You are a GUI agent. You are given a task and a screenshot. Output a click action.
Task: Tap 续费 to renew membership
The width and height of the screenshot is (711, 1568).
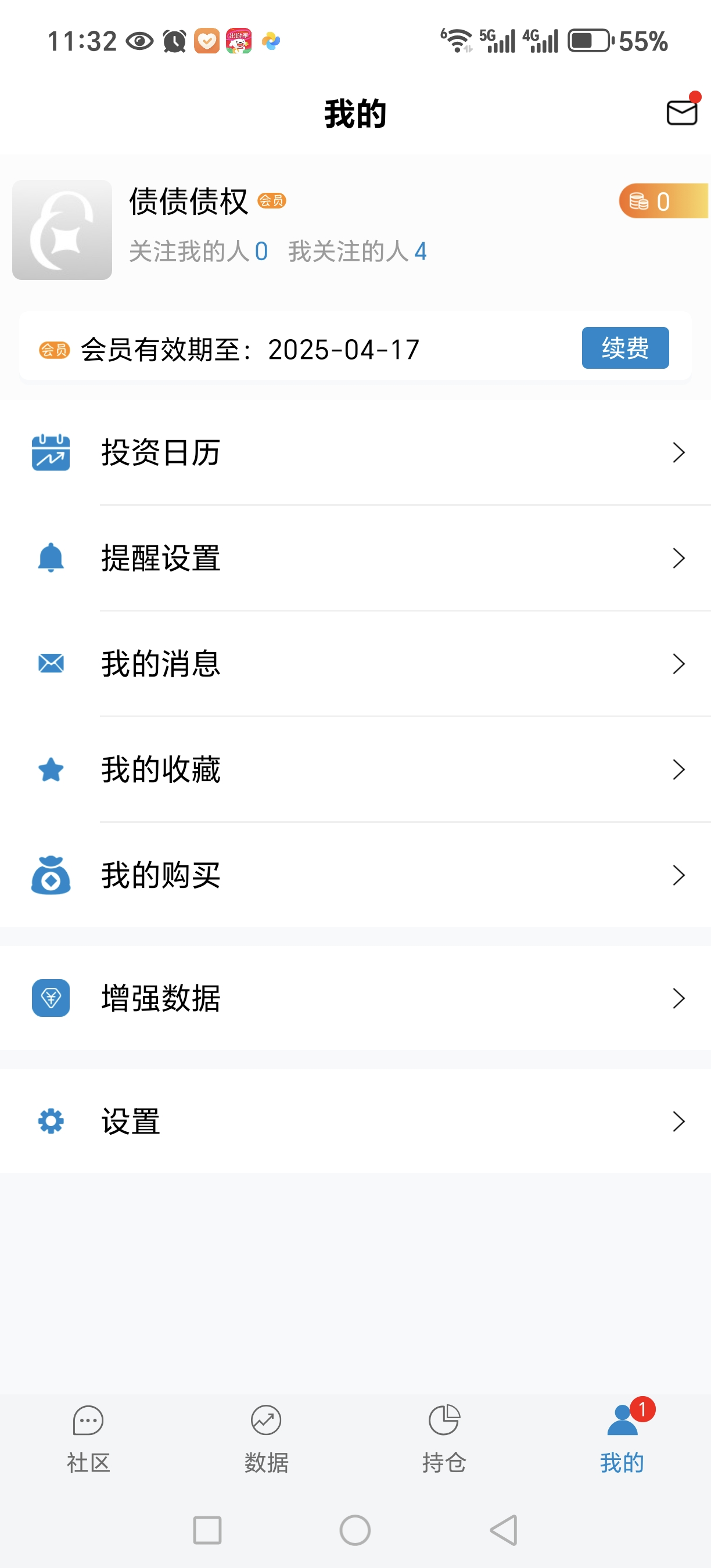click(x=625, y=347)
